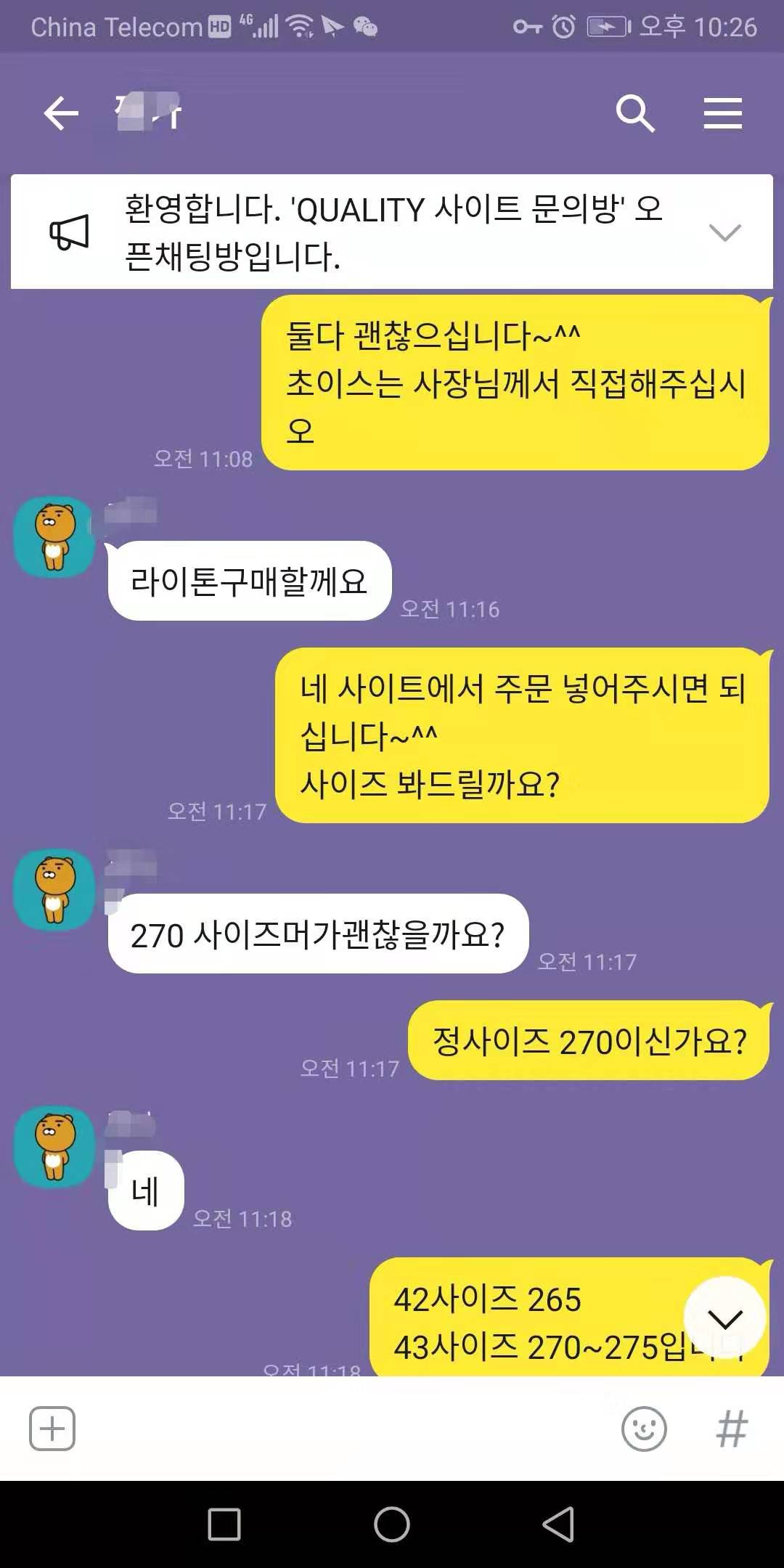Viewport: 784px width, 1568px height.
Task: Jump to latest message with down arrow
Action: (724, 1318)
